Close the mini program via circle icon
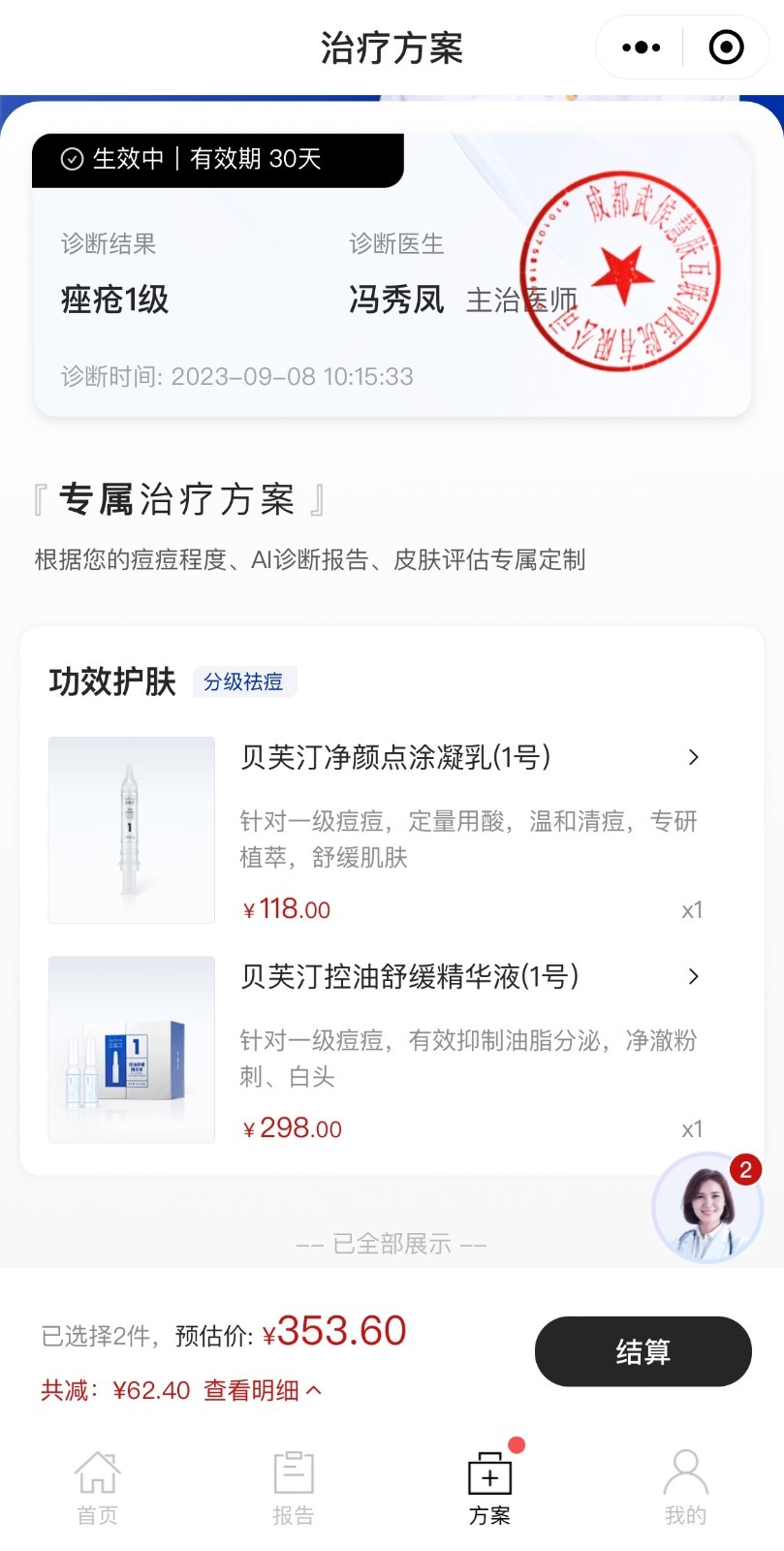Screen dimensions: 784x1551 pos(726,47)
